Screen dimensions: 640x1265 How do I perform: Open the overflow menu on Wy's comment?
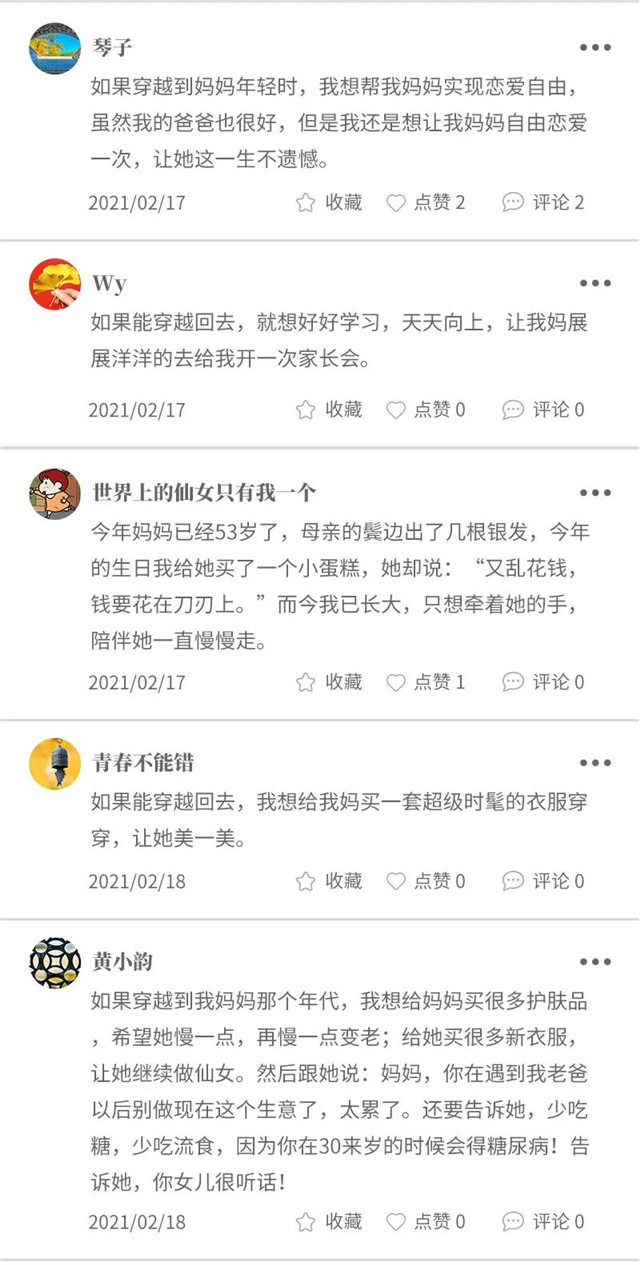pos(595,284)
